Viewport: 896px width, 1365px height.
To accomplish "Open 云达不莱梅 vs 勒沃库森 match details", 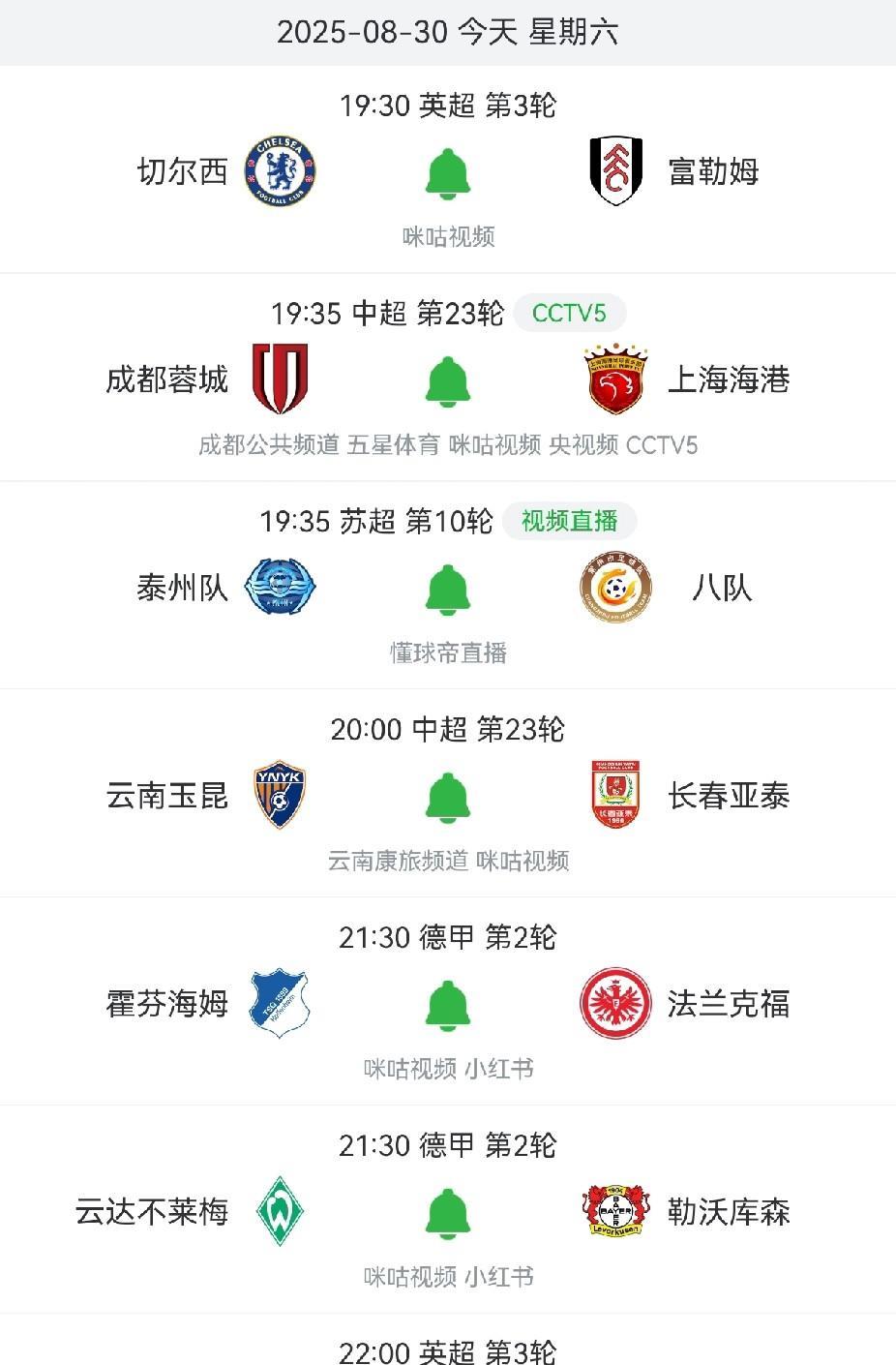I will tap(448, 1210).
